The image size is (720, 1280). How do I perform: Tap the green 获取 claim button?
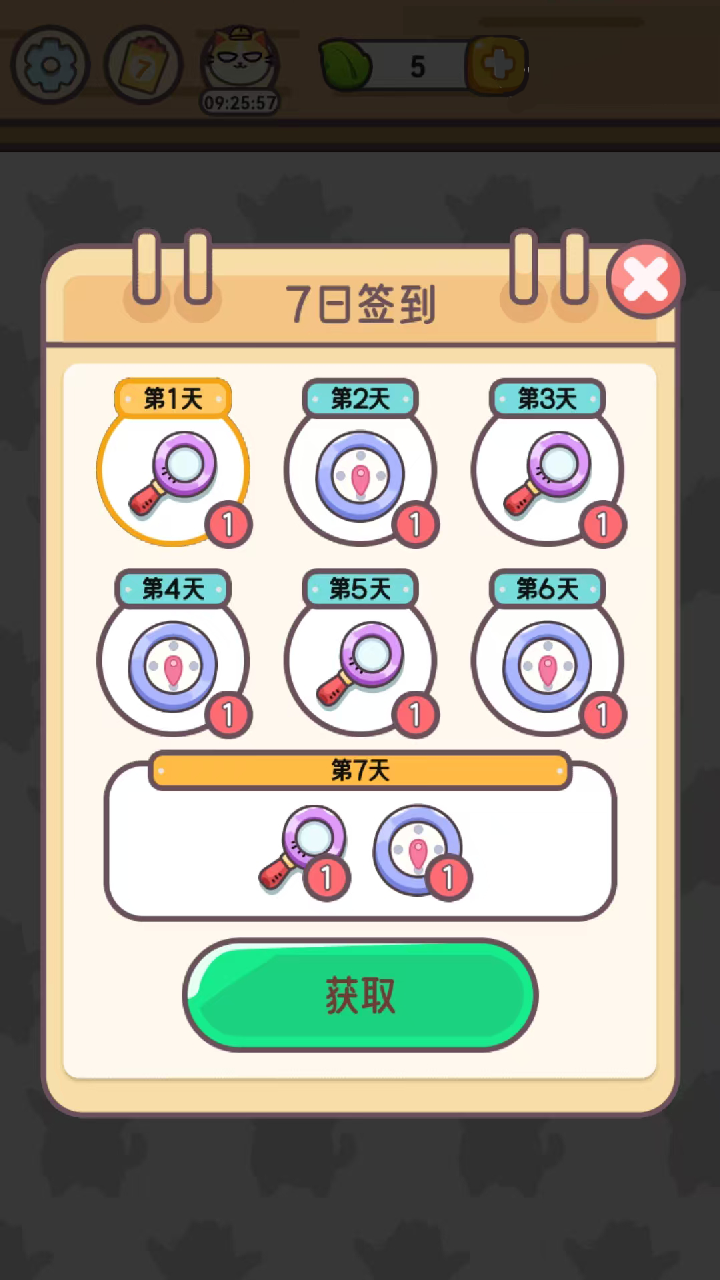click(360, 995)
